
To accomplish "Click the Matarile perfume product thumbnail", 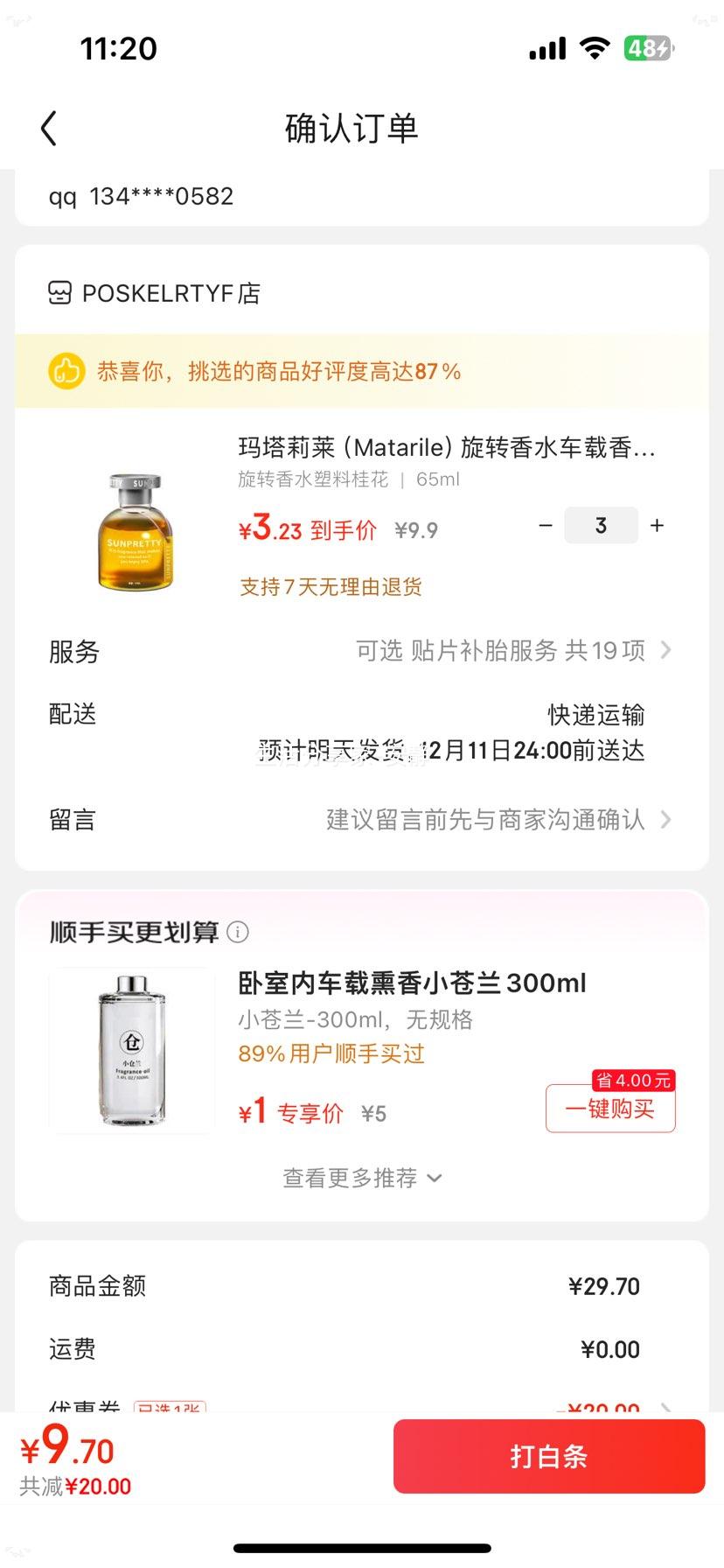I will (136, 529).
